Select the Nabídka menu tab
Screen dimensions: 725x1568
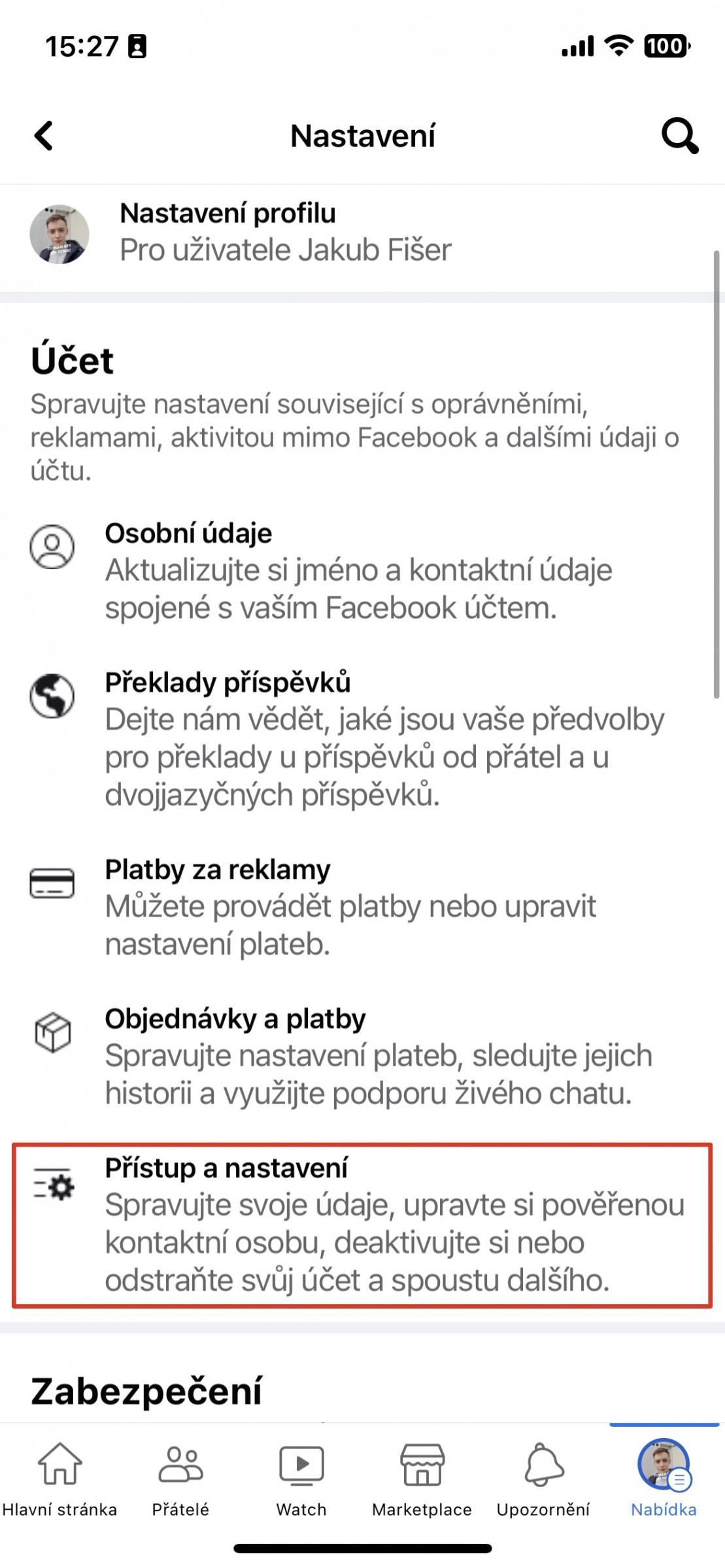664,1479
